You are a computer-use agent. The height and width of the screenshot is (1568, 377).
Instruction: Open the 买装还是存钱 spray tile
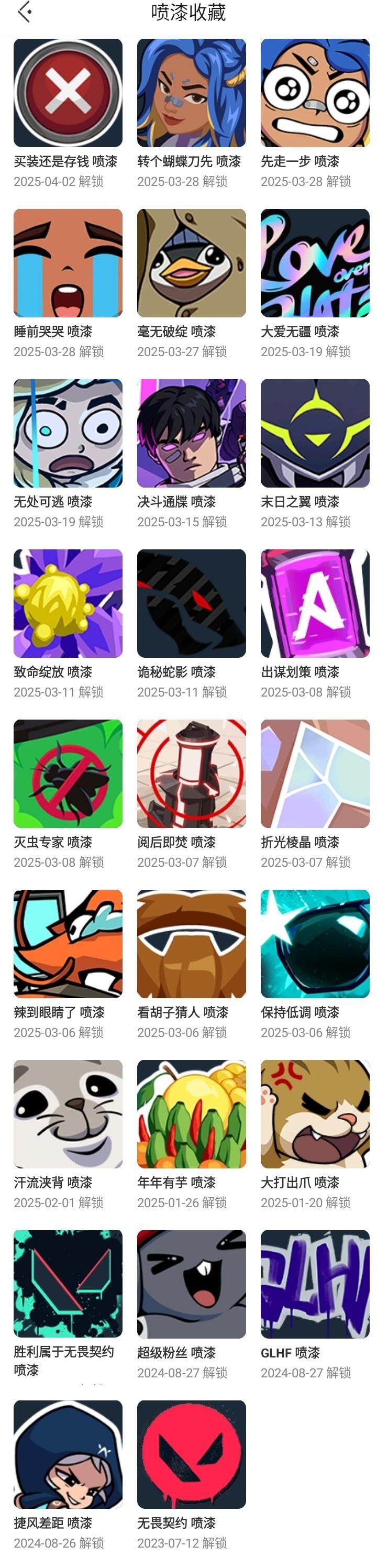tap(68, 93)
